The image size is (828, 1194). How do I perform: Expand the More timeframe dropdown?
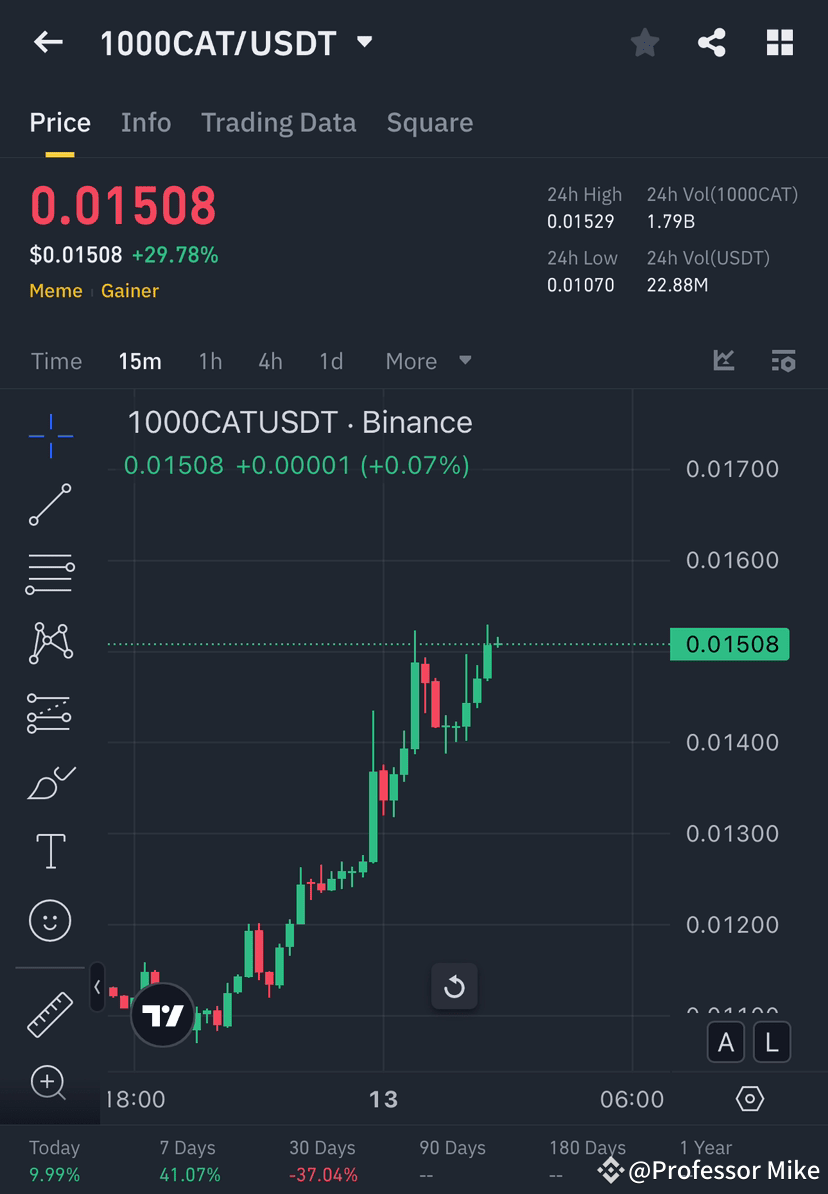428,361
